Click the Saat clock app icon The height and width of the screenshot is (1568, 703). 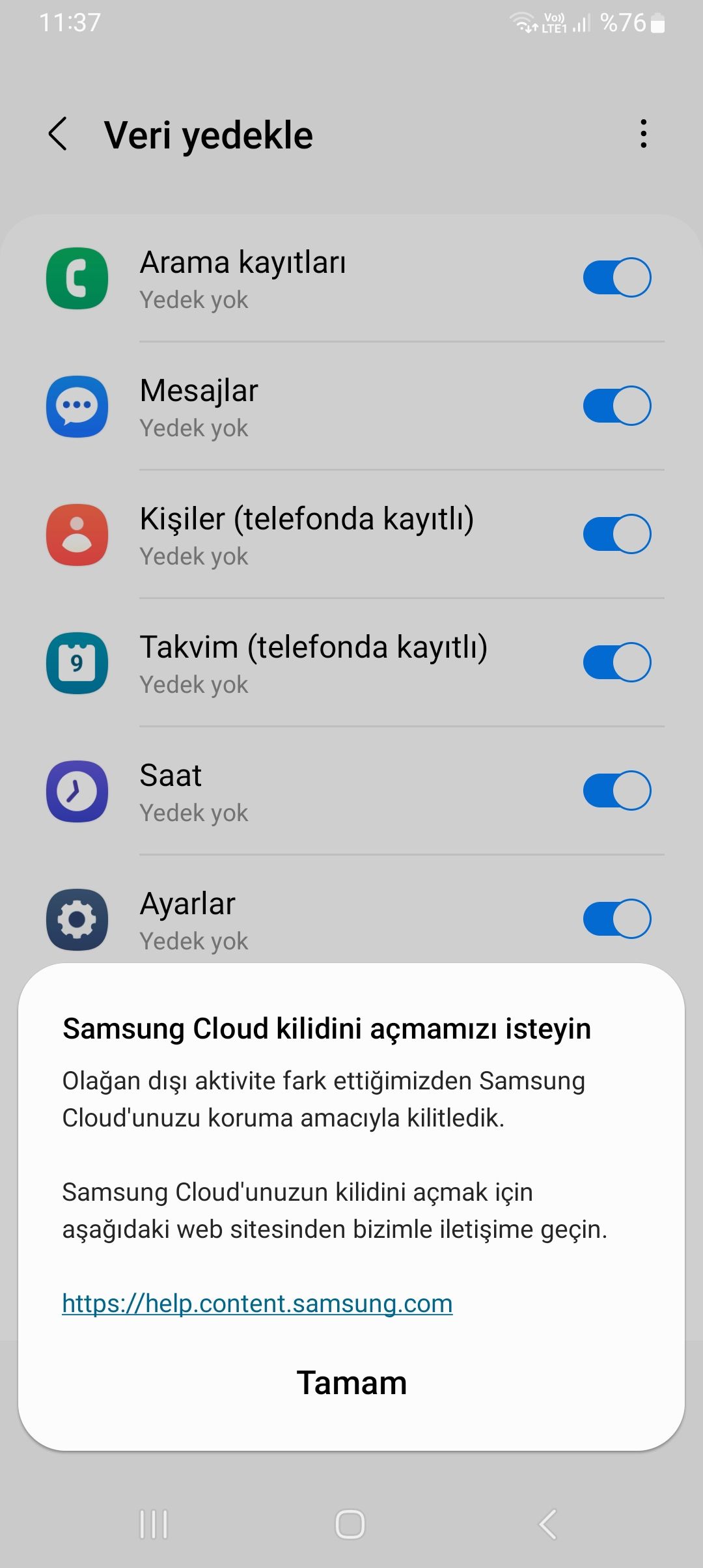point(77,791)
